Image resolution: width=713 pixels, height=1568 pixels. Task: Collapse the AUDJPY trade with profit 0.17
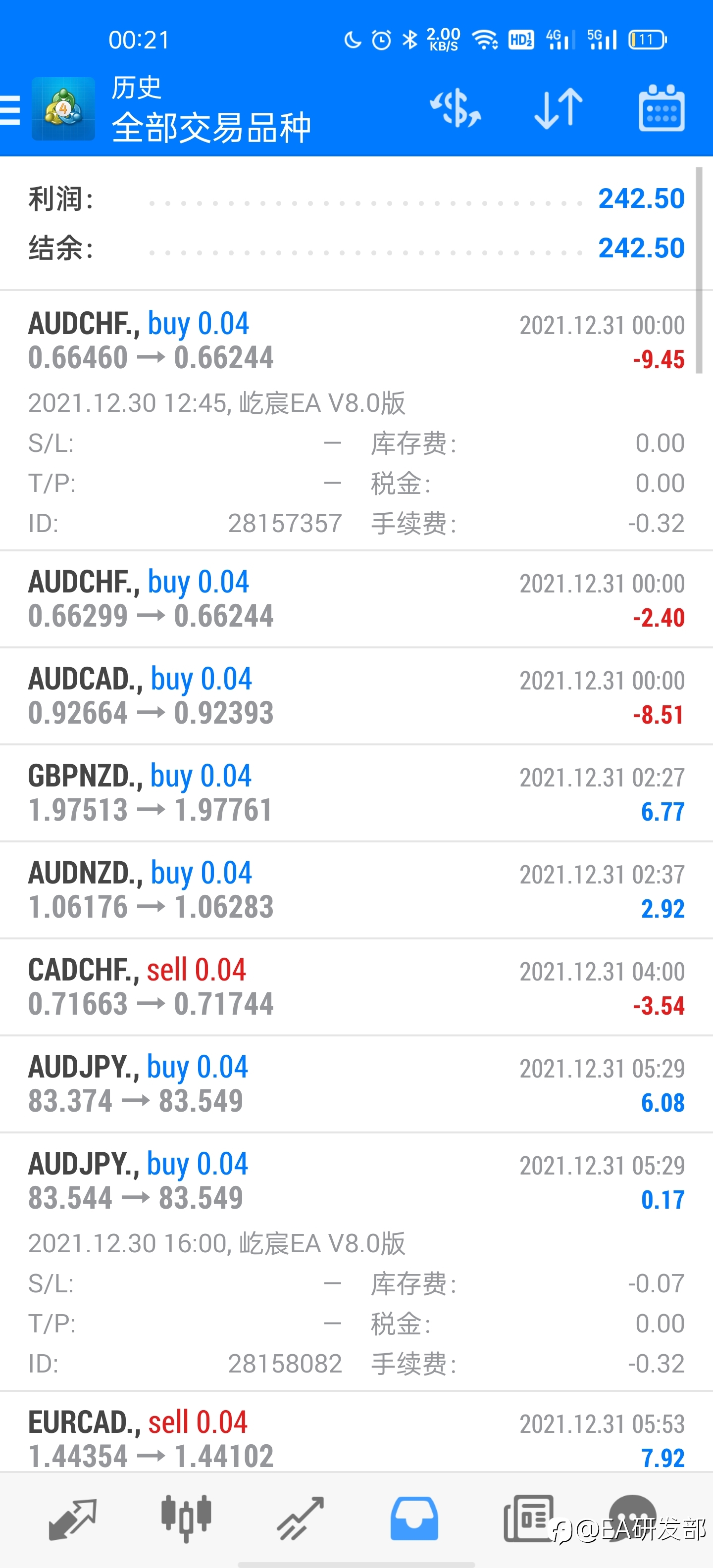coord(356,1261)
